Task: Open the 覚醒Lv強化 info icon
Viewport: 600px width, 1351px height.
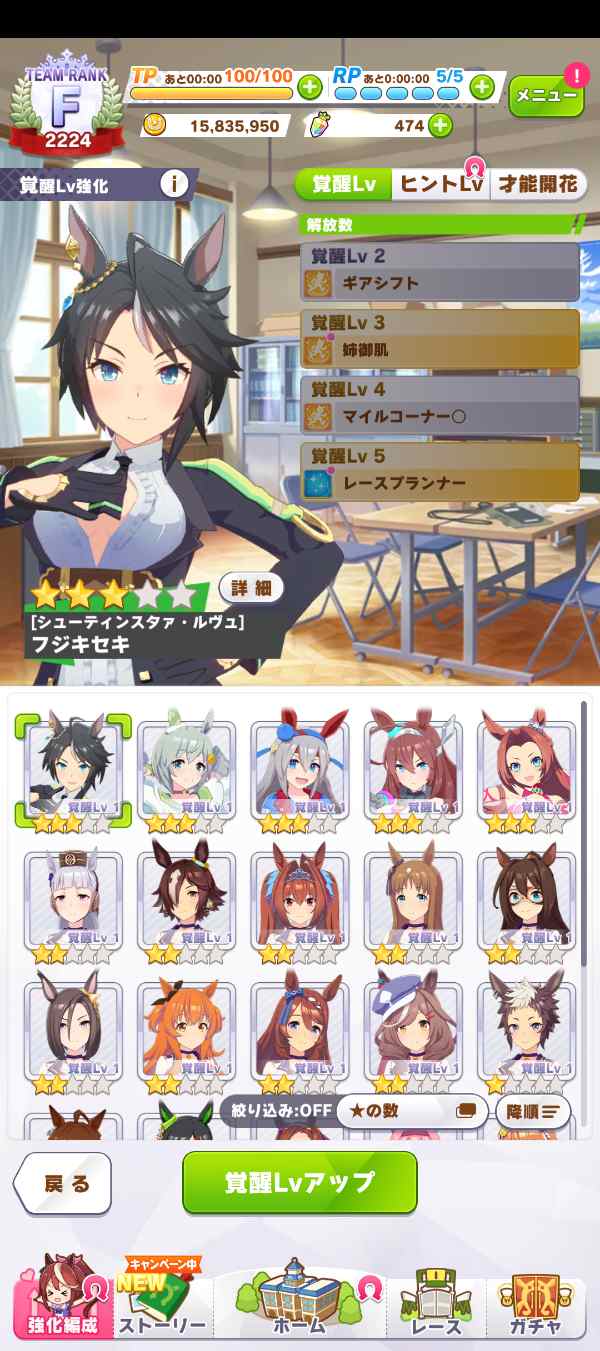Action: coord(175,184)
